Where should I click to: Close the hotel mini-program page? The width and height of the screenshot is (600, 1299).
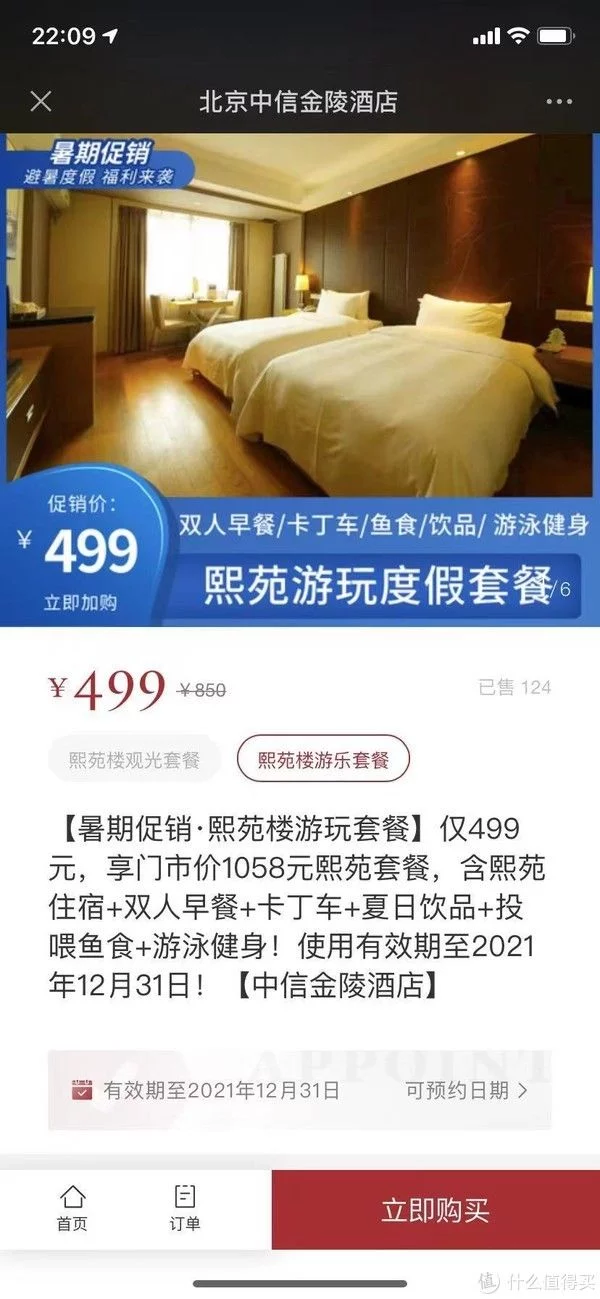point(41,101)
